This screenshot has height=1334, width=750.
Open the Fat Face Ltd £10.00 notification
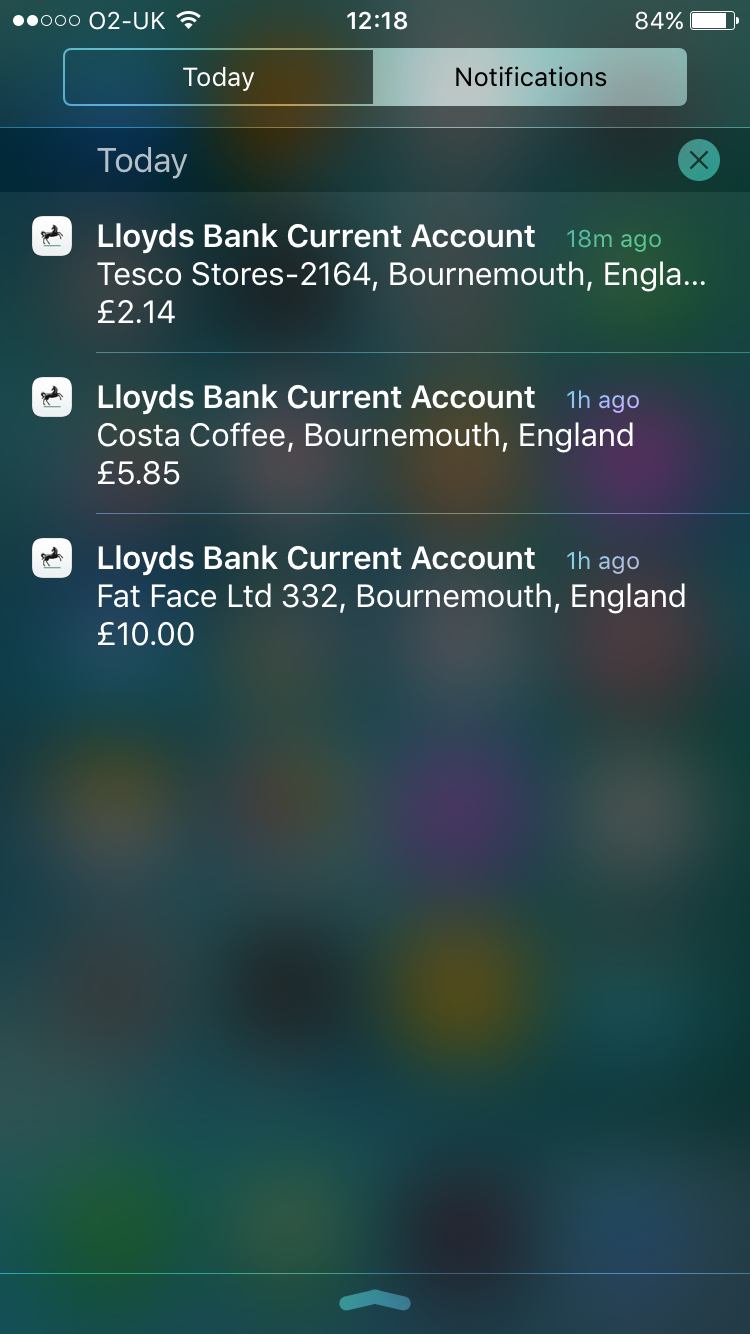375,595
